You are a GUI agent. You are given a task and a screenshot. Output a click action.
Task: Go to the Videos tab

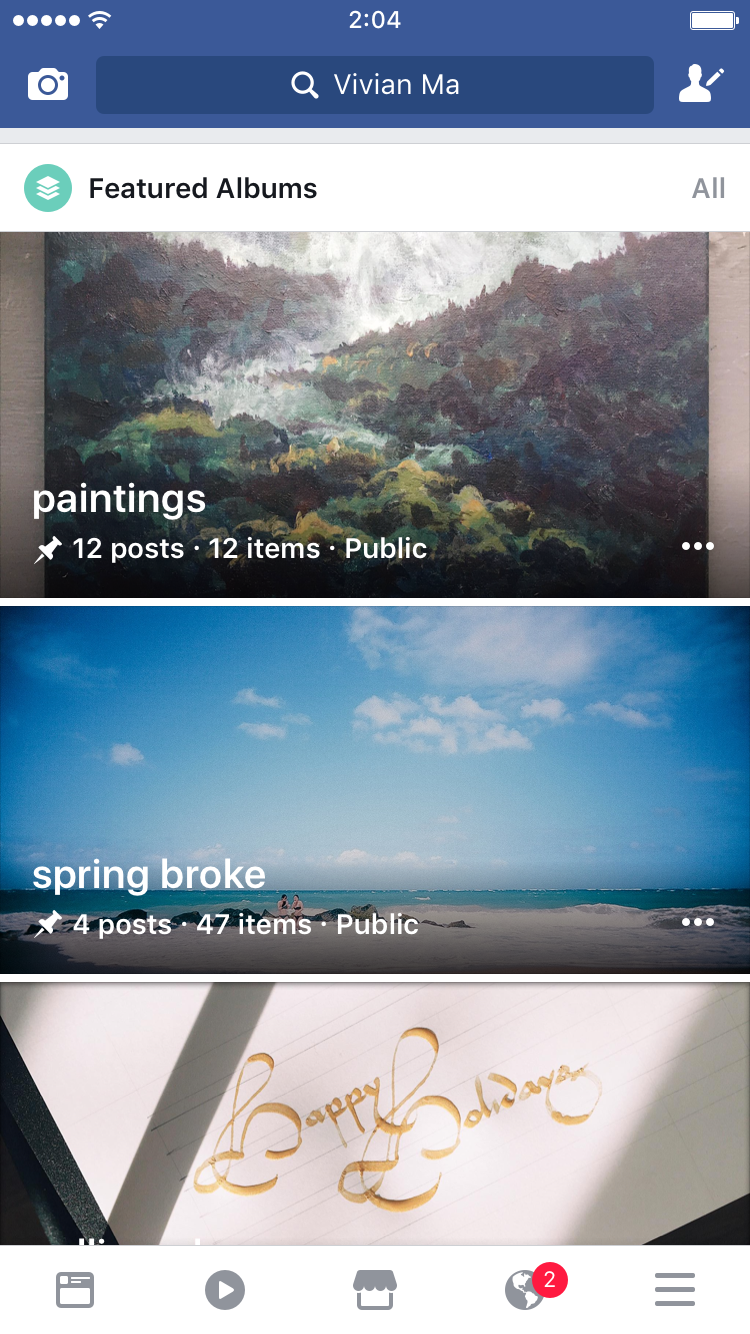pos(225,1290)
